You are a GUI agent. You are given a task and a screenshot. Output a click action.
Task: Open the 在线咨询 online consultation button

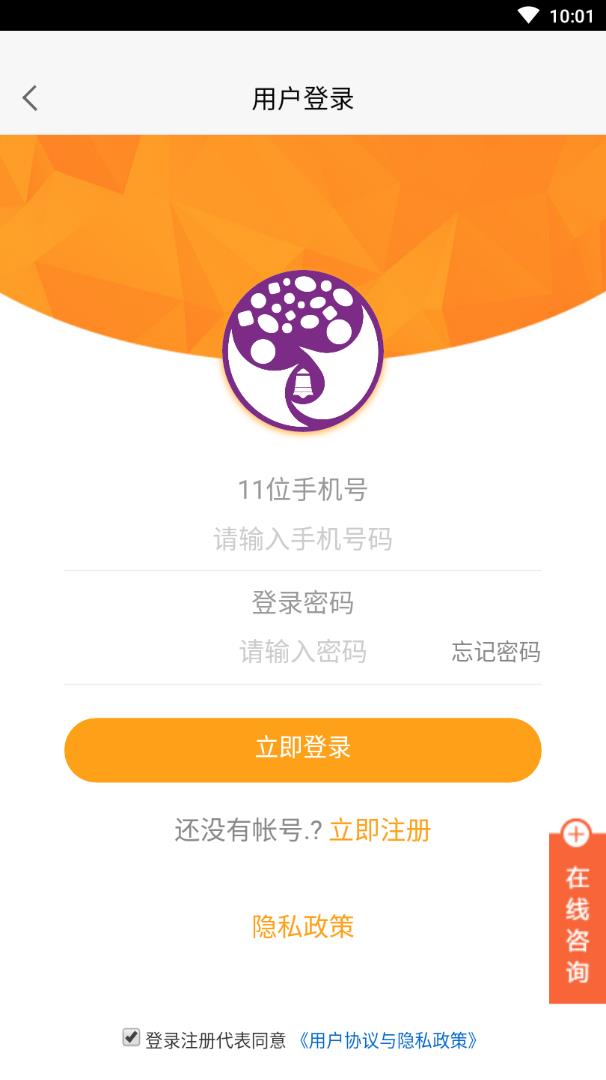pyautogui.click(x=577, y=910)
